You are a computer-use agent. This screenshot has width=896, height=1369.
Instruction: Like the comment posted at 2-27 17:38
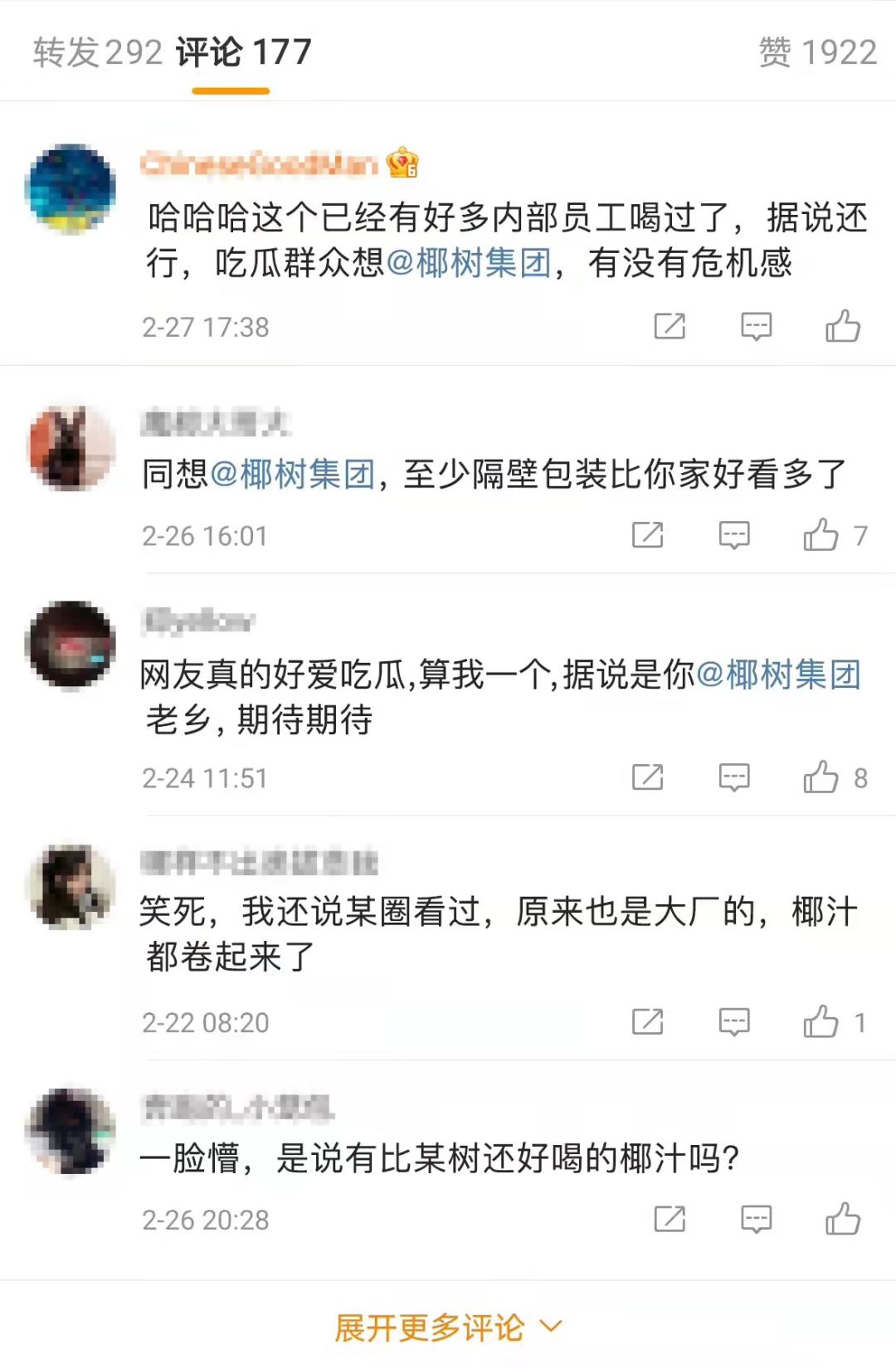click(842, 326)
